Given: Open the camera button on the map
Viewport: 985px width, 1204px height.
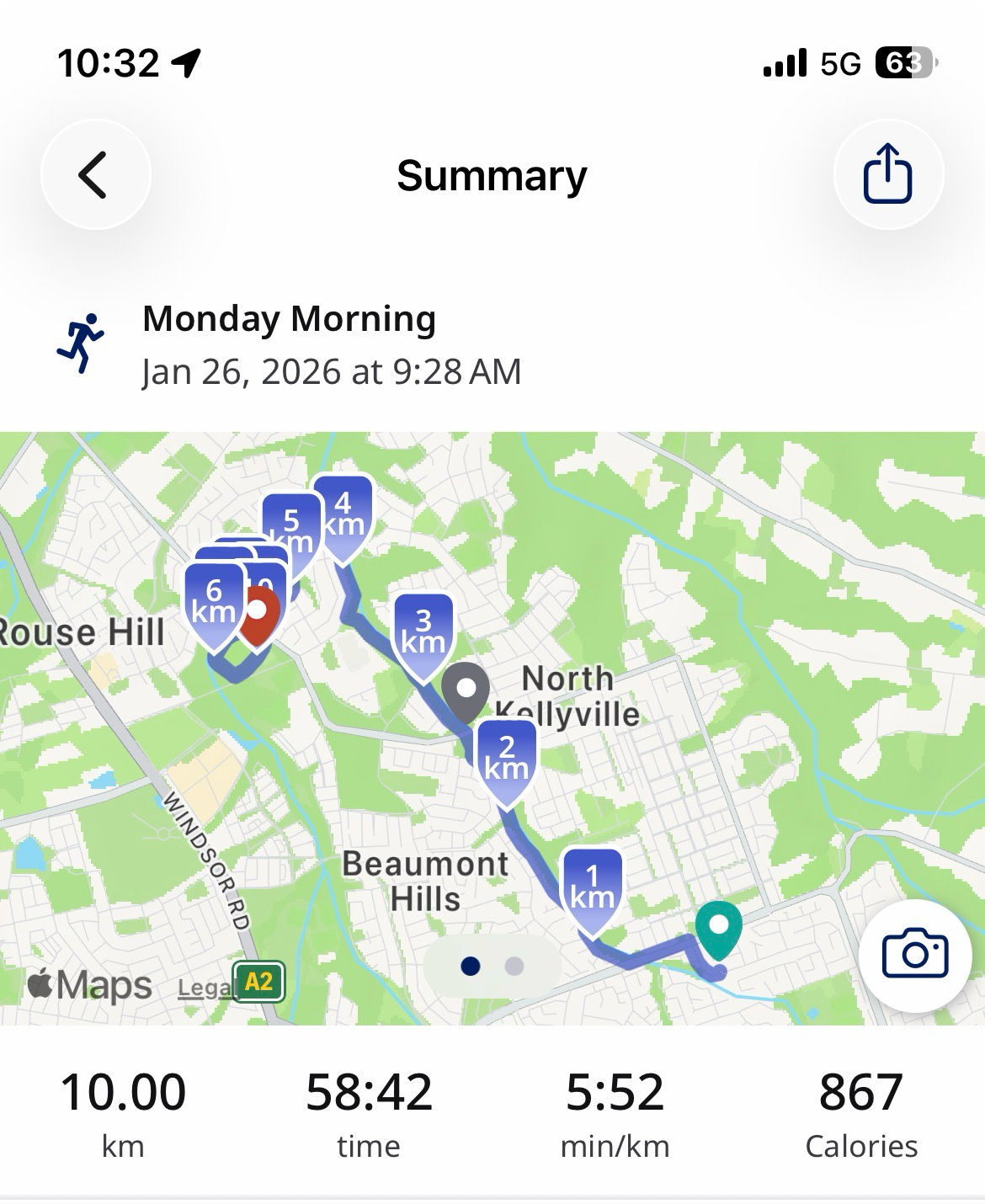Looking at the screenshot, I should pyautogui.click(x=914, y=955).
